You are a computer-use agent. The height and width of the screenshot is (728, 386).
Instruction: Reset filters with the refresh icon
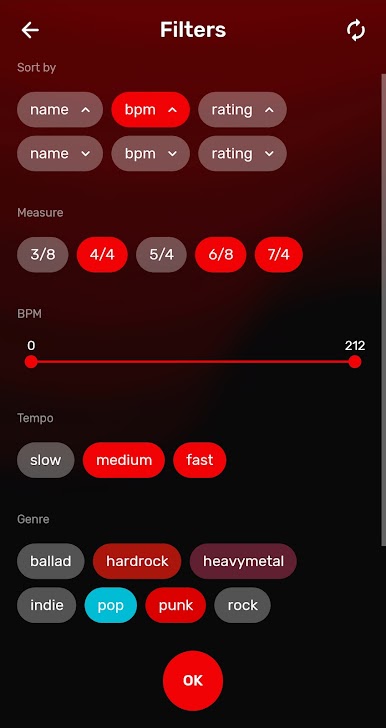tap(356, 31)
